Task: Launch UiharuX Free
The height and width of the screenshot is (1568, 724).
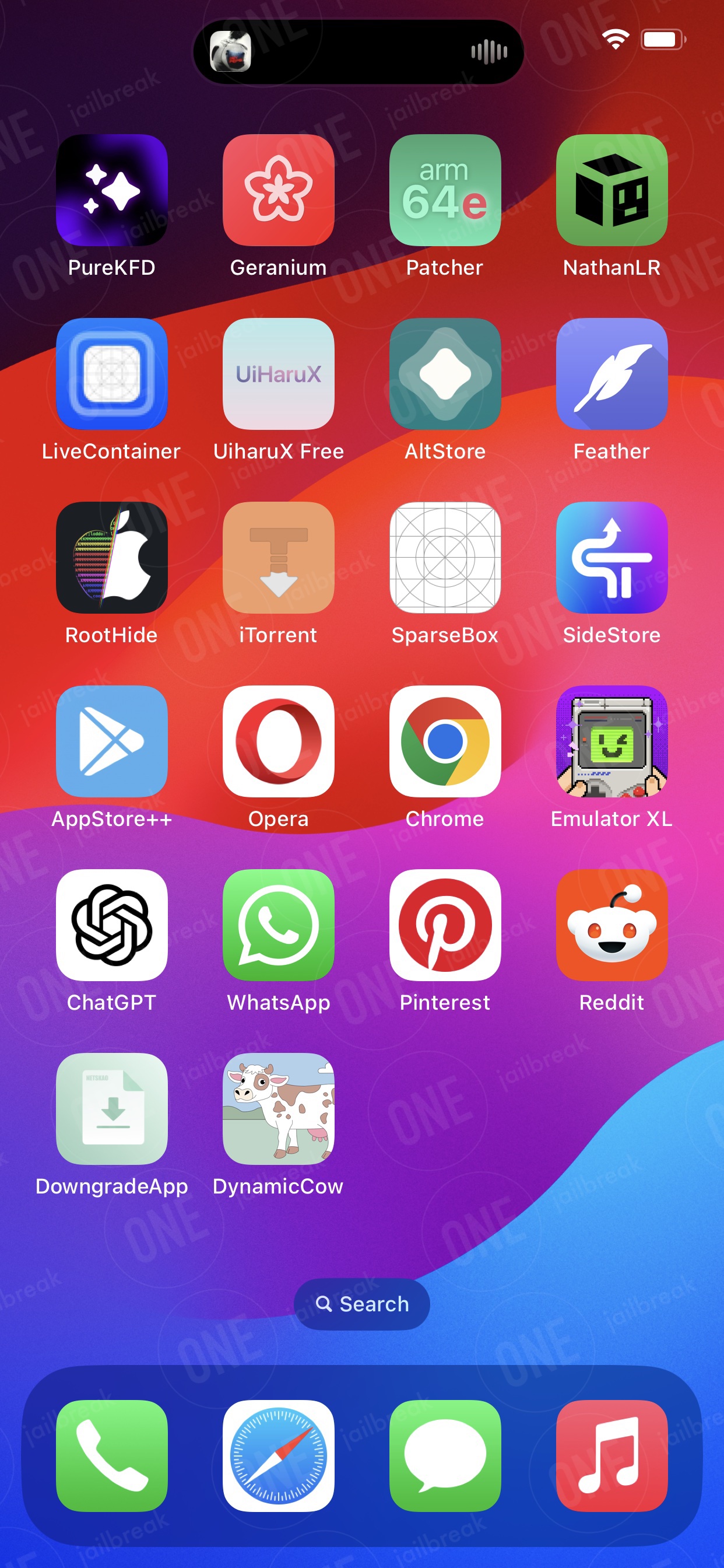Action: point(278,374)
